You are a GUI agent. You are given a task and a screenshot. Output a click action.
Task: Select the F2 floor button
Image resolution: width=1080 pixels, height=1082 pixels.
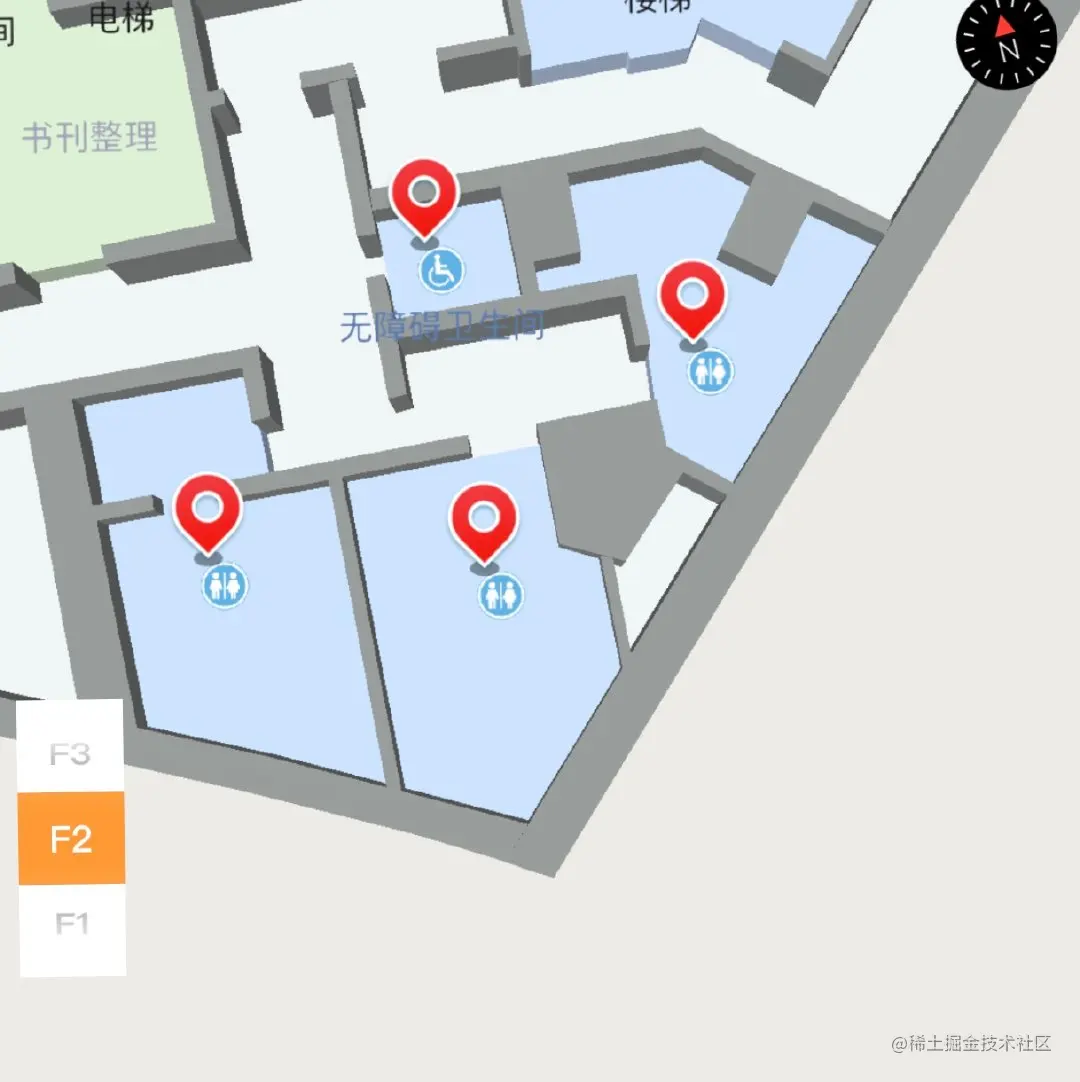click(71, 838)
